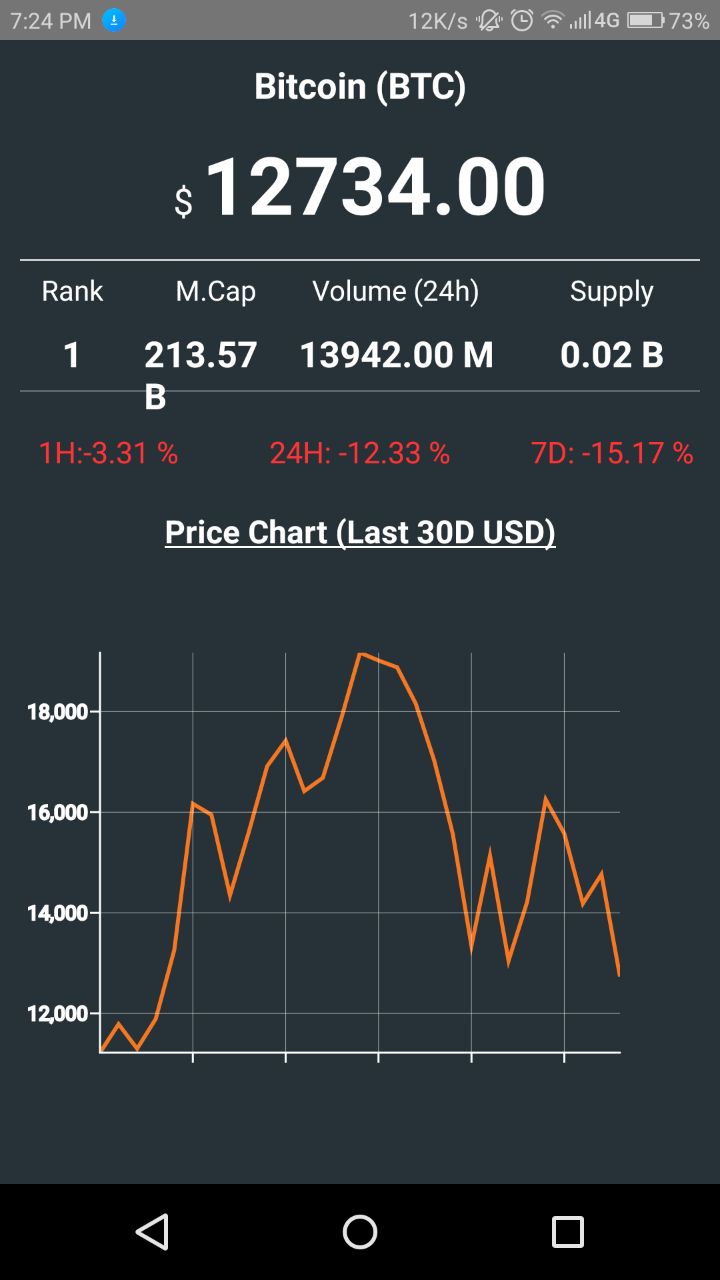The height and width of the screenshot is (1280, 720).
Task: Tap the Wi-Fi signal icon
Action: (552, 20)
